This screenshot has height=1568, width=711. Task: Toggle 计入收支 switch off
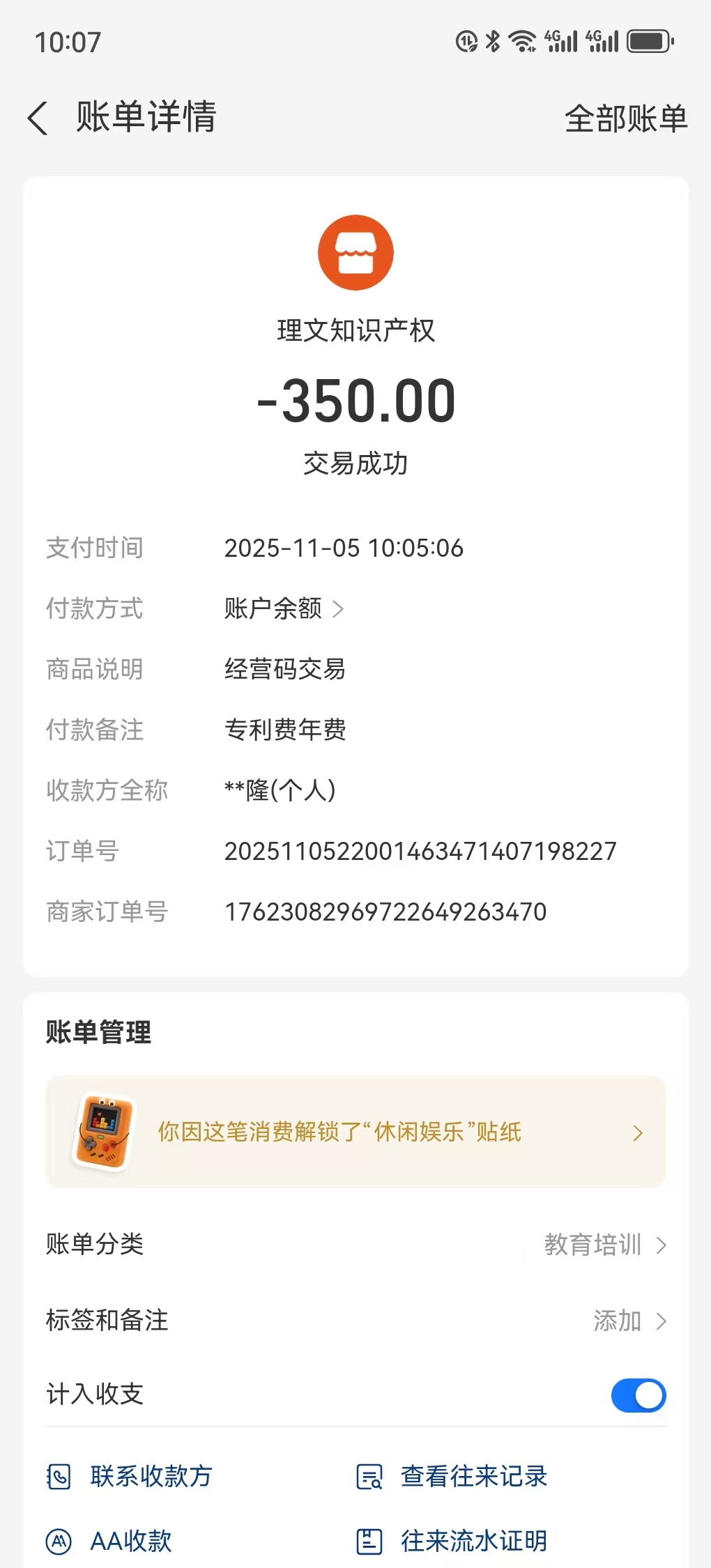638,1396
